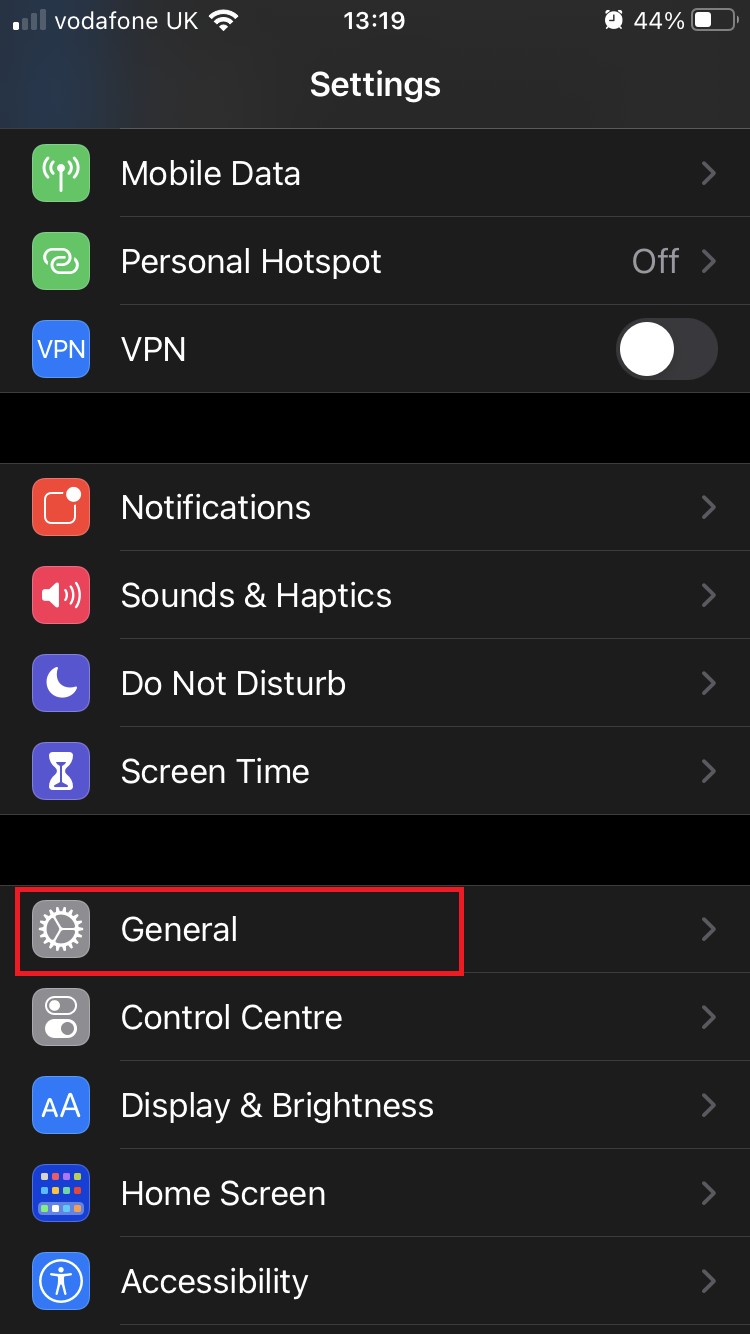Tap the red Notifications icon
Image resolution: width=750 pixels, height=1334 pixels.
click(x=61, y=507)
